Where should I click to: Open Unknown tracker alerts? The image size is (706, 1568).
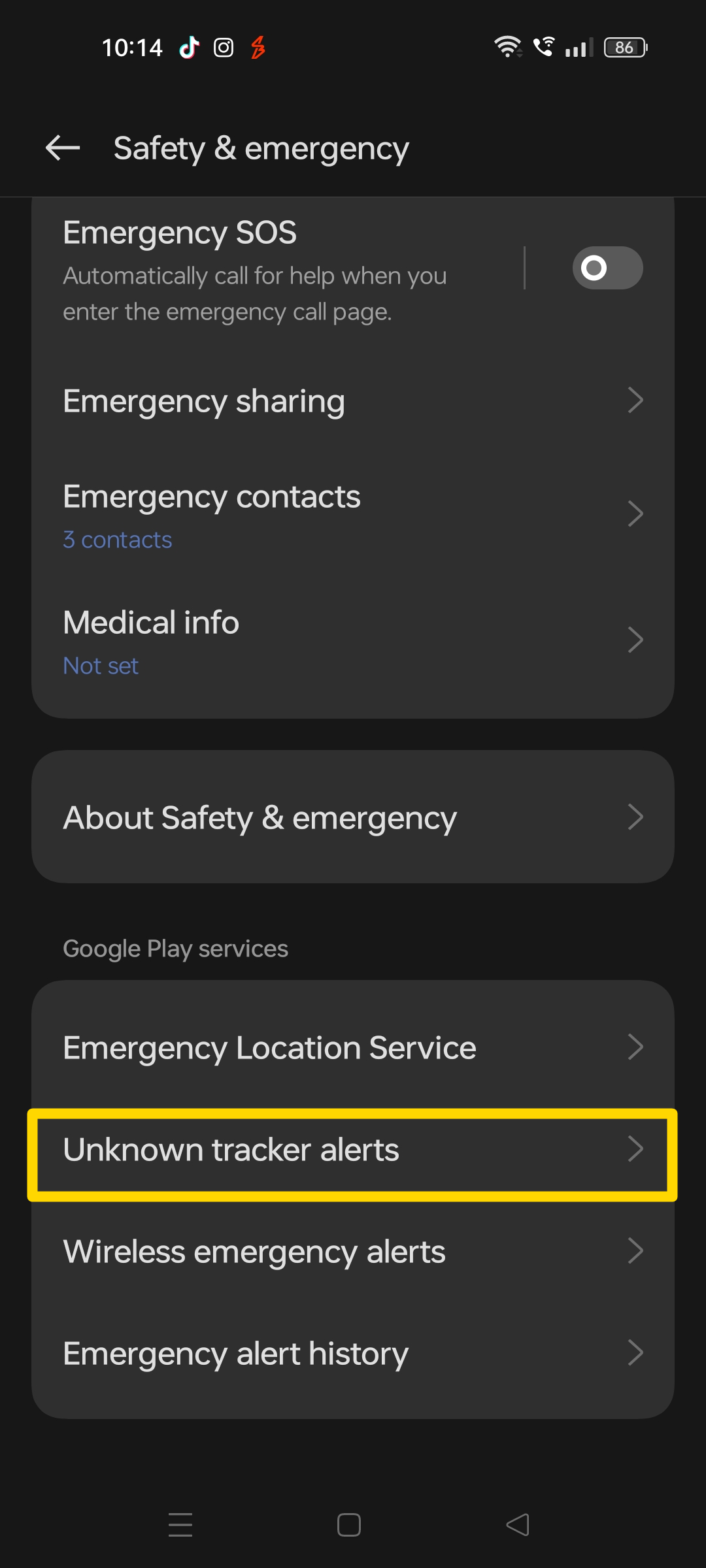[353, 1150]
